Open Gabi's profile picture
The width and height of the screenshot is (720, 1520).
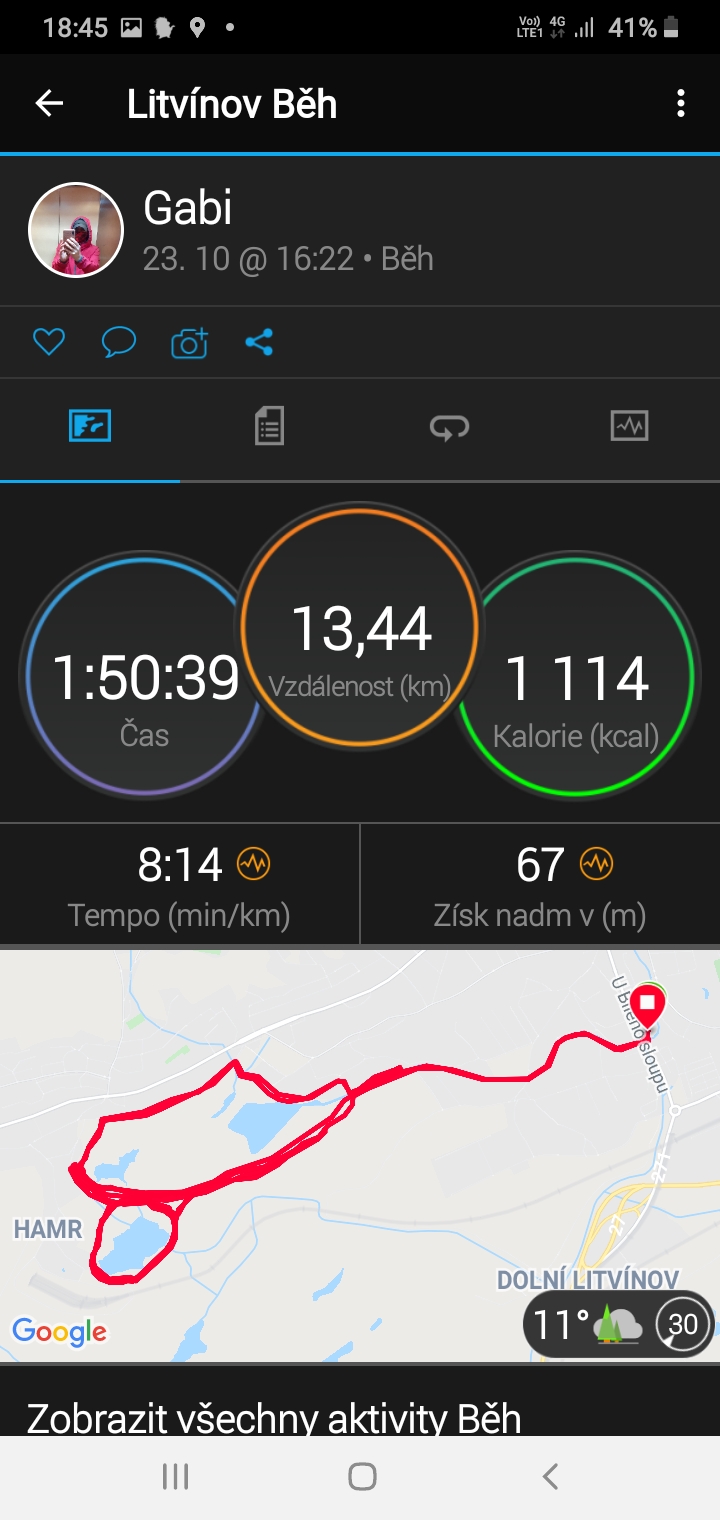pos(76,230)
